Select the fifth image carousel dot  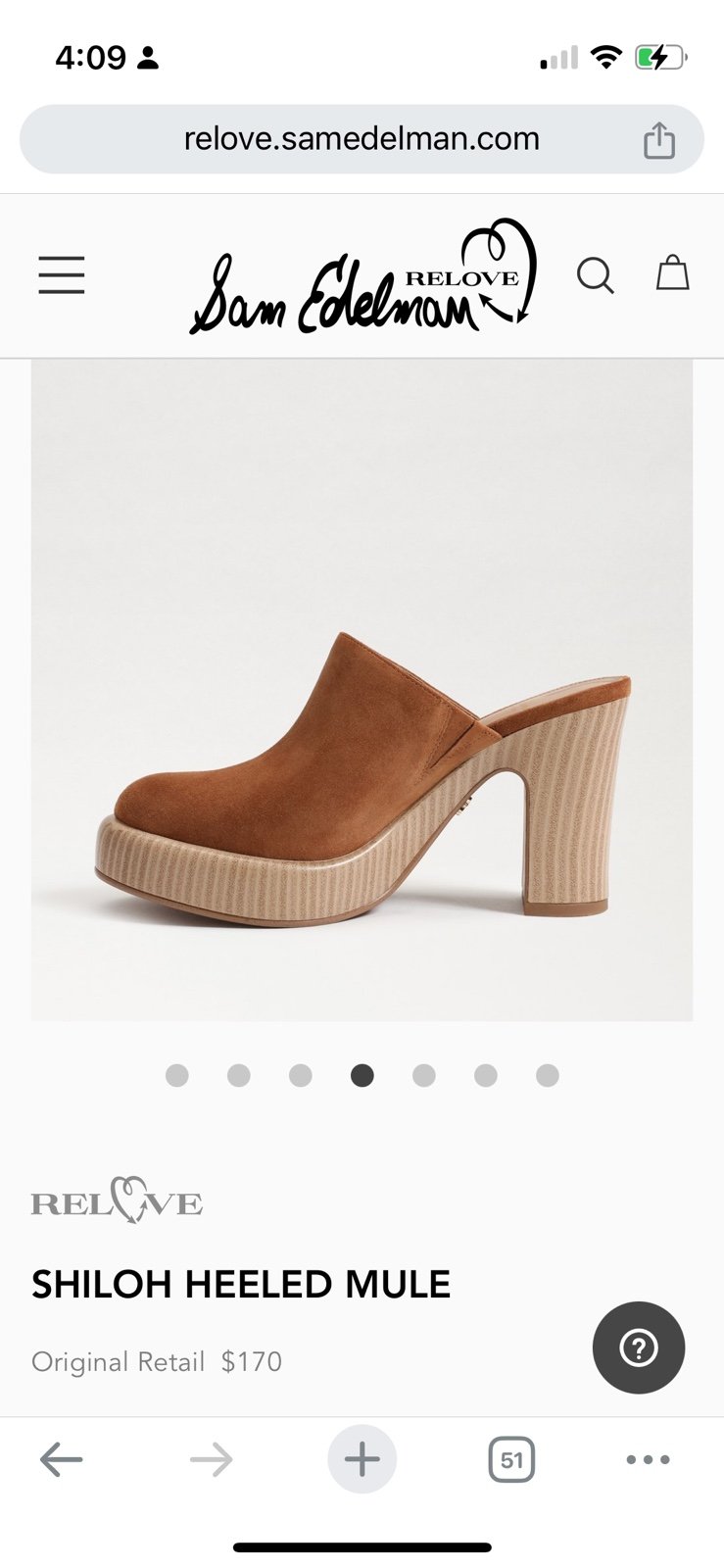click(x=424, y=1076)
